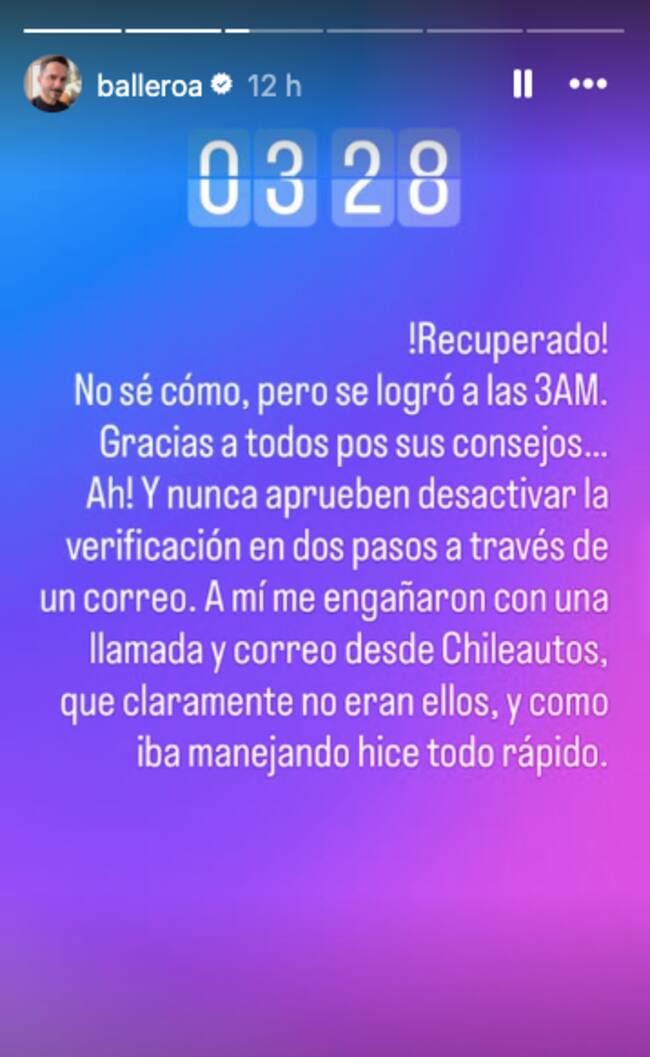Tap the balleroa username

[x=150, y=86]
